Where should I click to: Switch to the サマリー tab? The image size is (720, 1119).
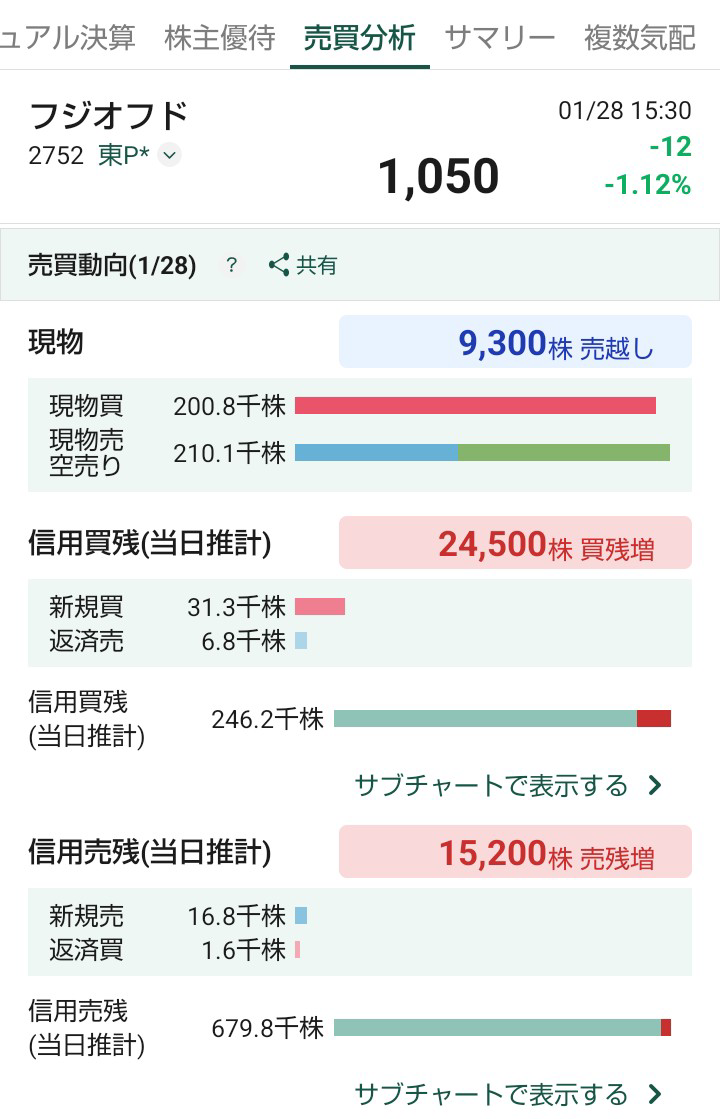point(495,33)
